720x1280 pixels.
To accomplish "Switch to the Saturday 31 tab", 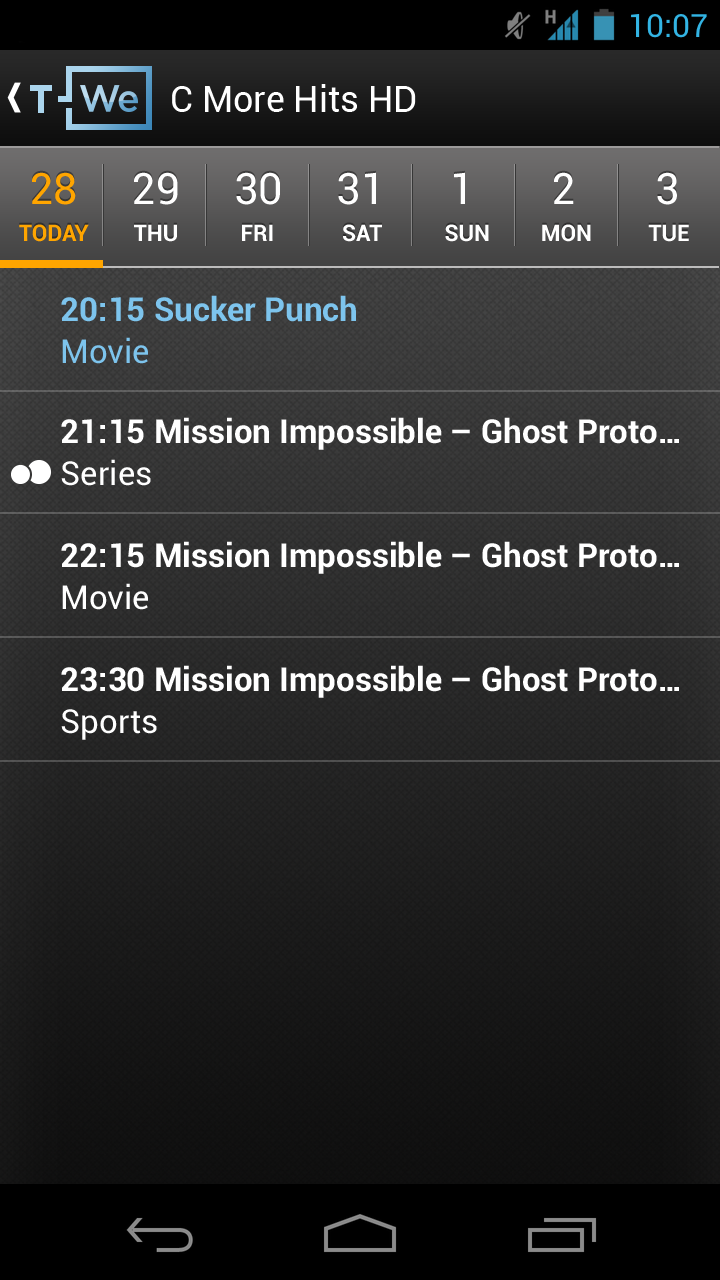I will pyautogui.click(x=360, y=208).
